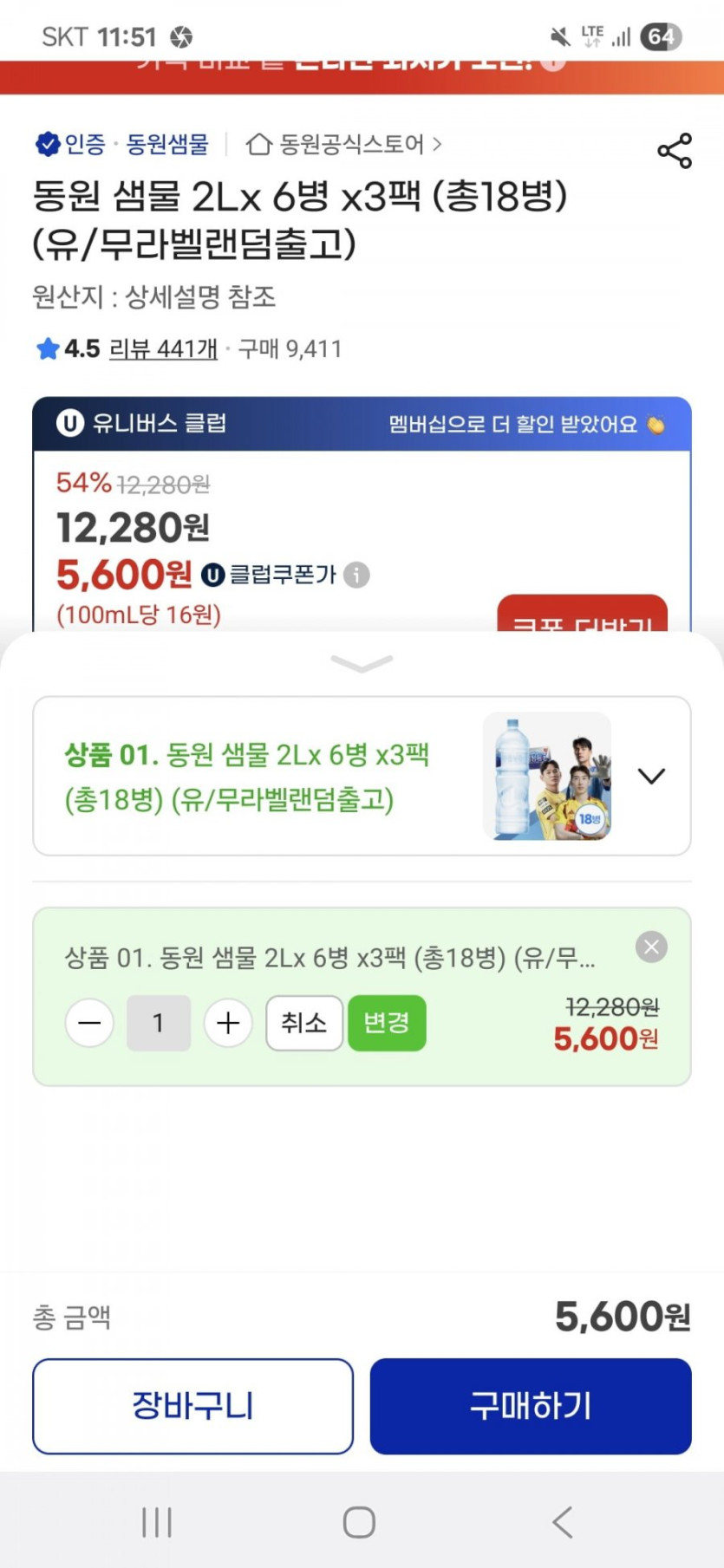Tap the green 변경 button
Viewport: 724px width, 1568px height.
(x=387, y=1024)
